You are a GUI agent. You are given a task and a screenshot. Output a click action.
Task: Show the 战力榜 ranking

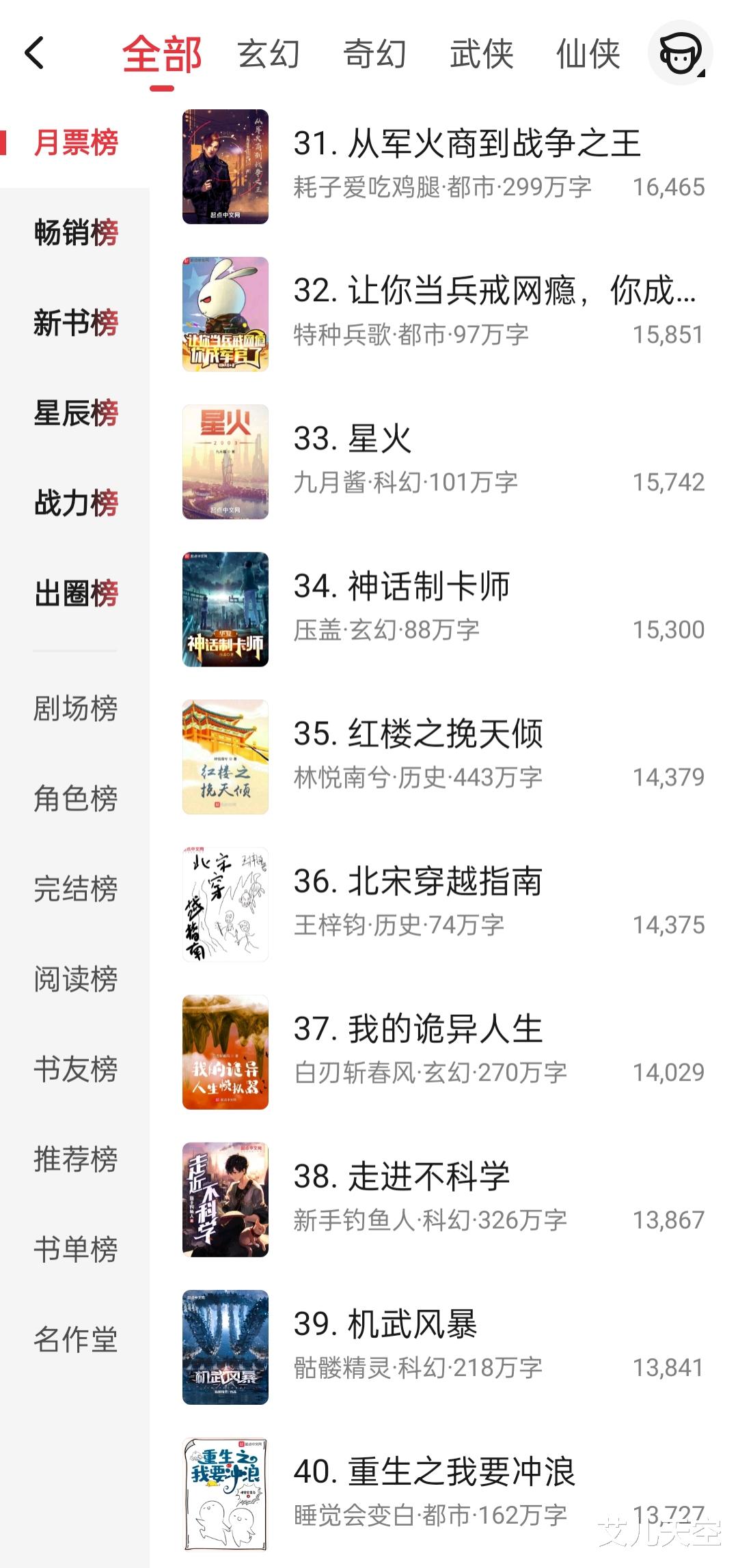[76, 503]
